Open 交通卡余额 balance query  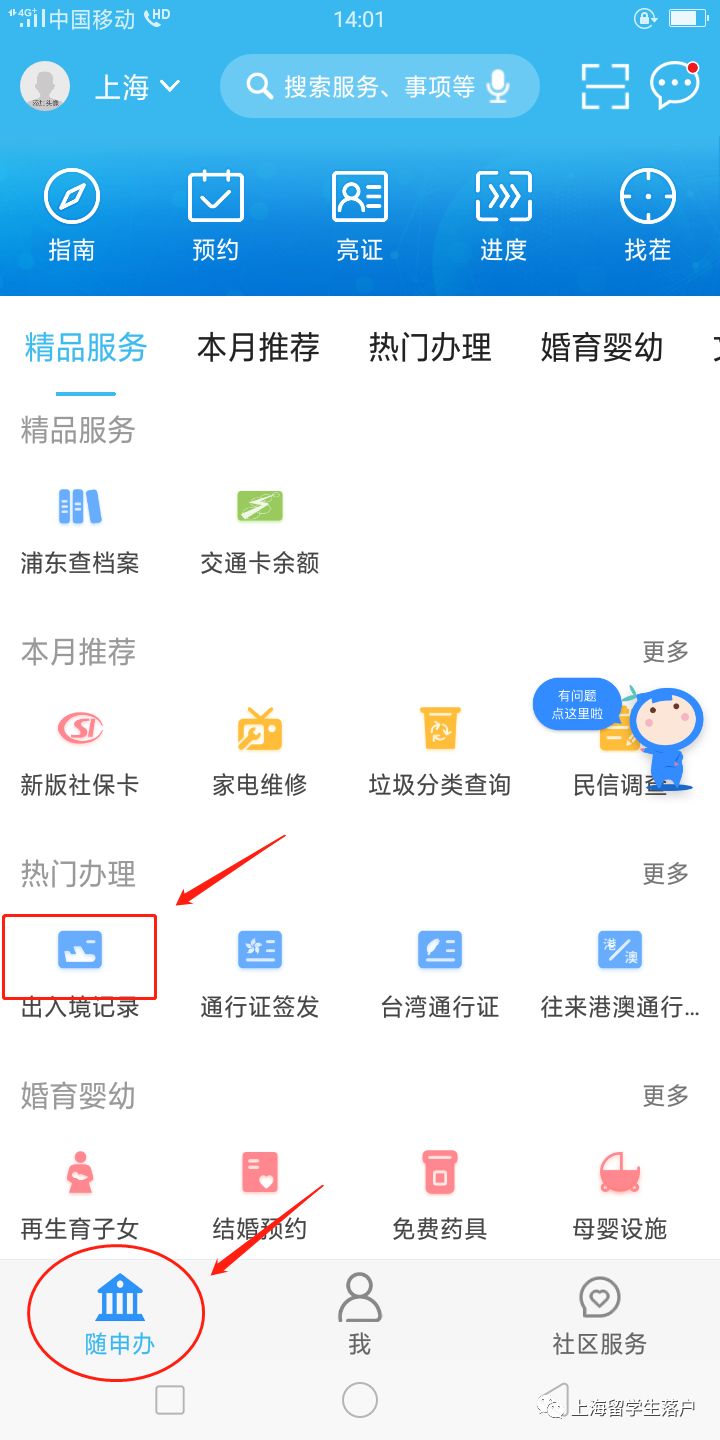point(259,530)
